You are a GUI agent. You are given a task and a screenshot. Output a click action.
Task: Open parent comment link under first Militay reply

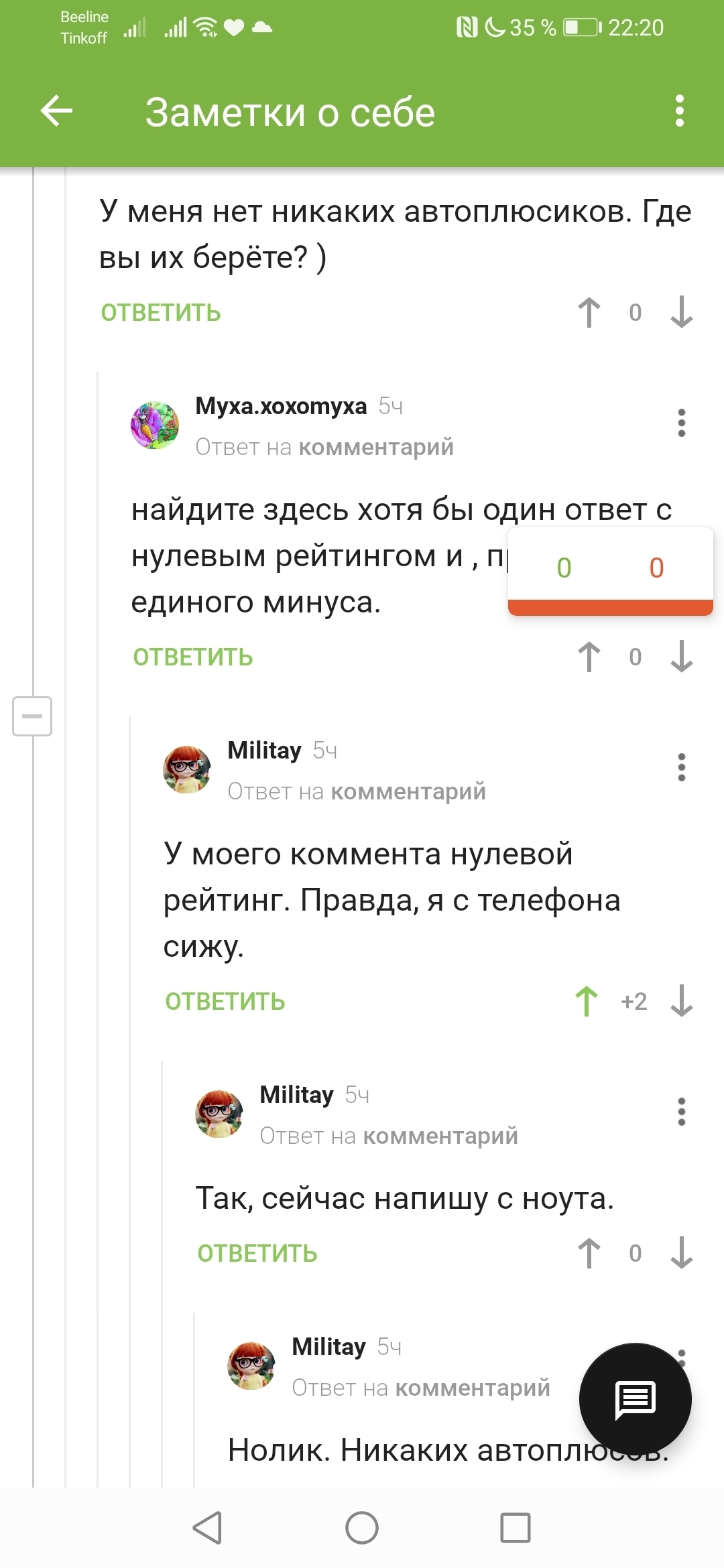(408, 791)
